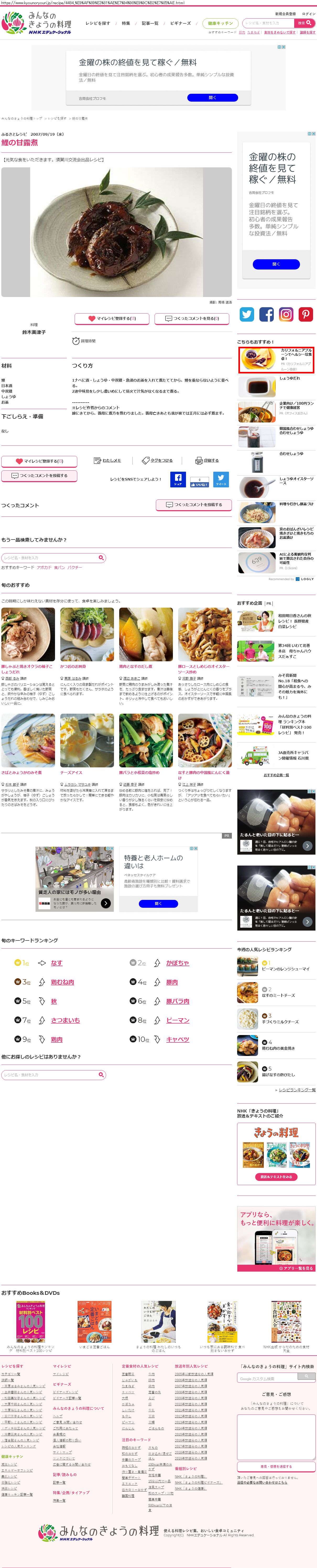Share the recipe on Facebook with シェア button
The height and width of the screenshot is (1568, 317).
(177, 479)
